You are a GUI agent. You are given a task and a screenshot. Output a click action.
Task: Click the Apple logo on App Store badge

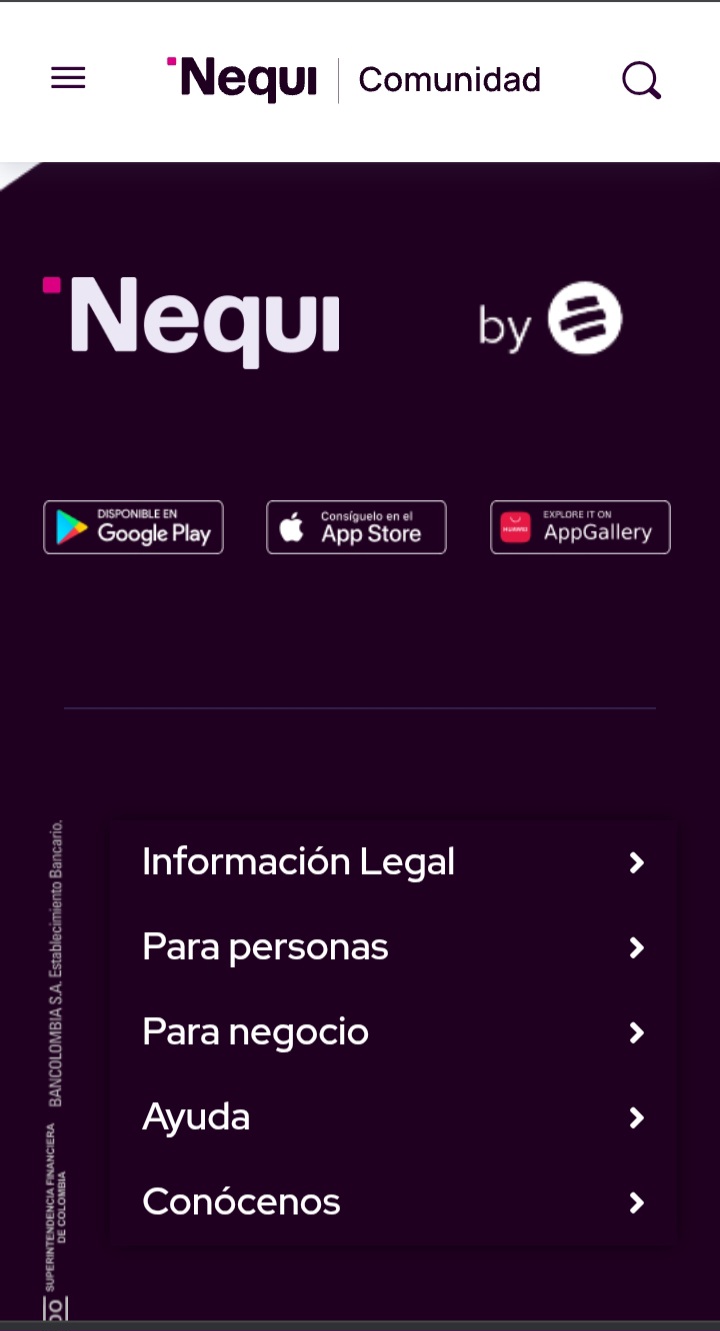coord(294,527)
